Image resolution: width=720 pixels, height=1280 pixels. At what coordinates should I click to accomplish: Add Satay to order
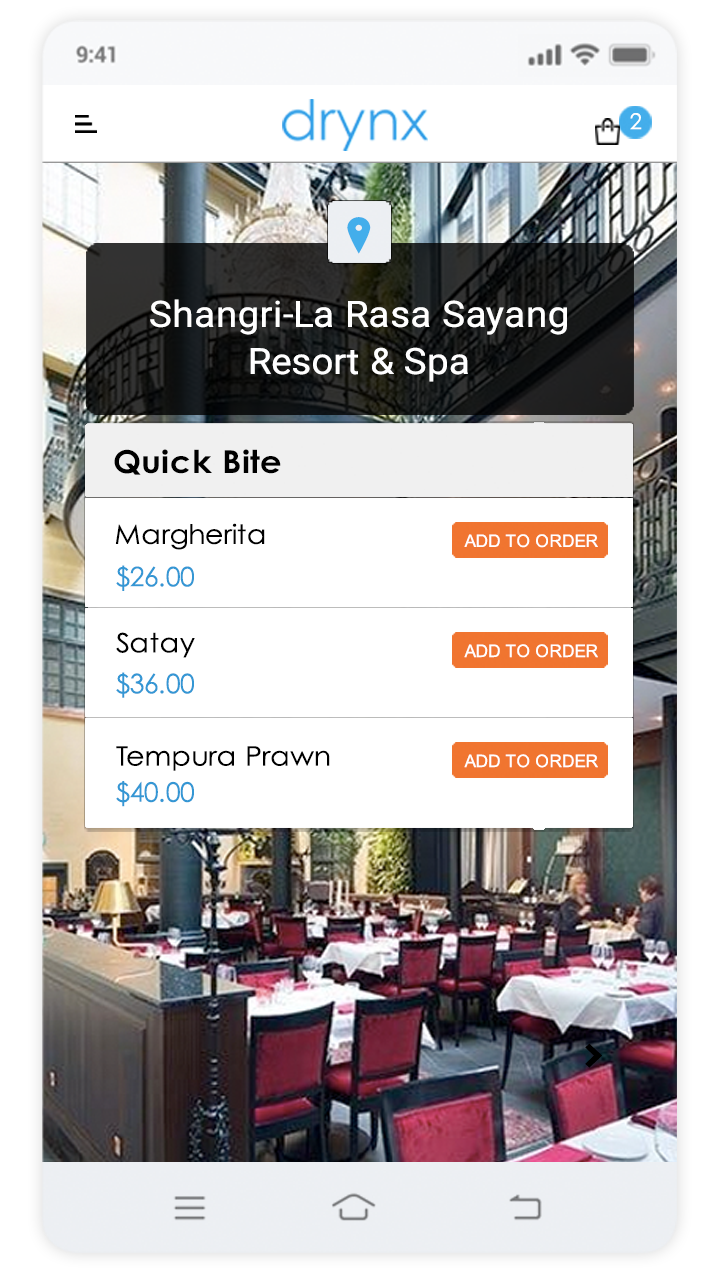pyautogui.click(x=530, y=651)
